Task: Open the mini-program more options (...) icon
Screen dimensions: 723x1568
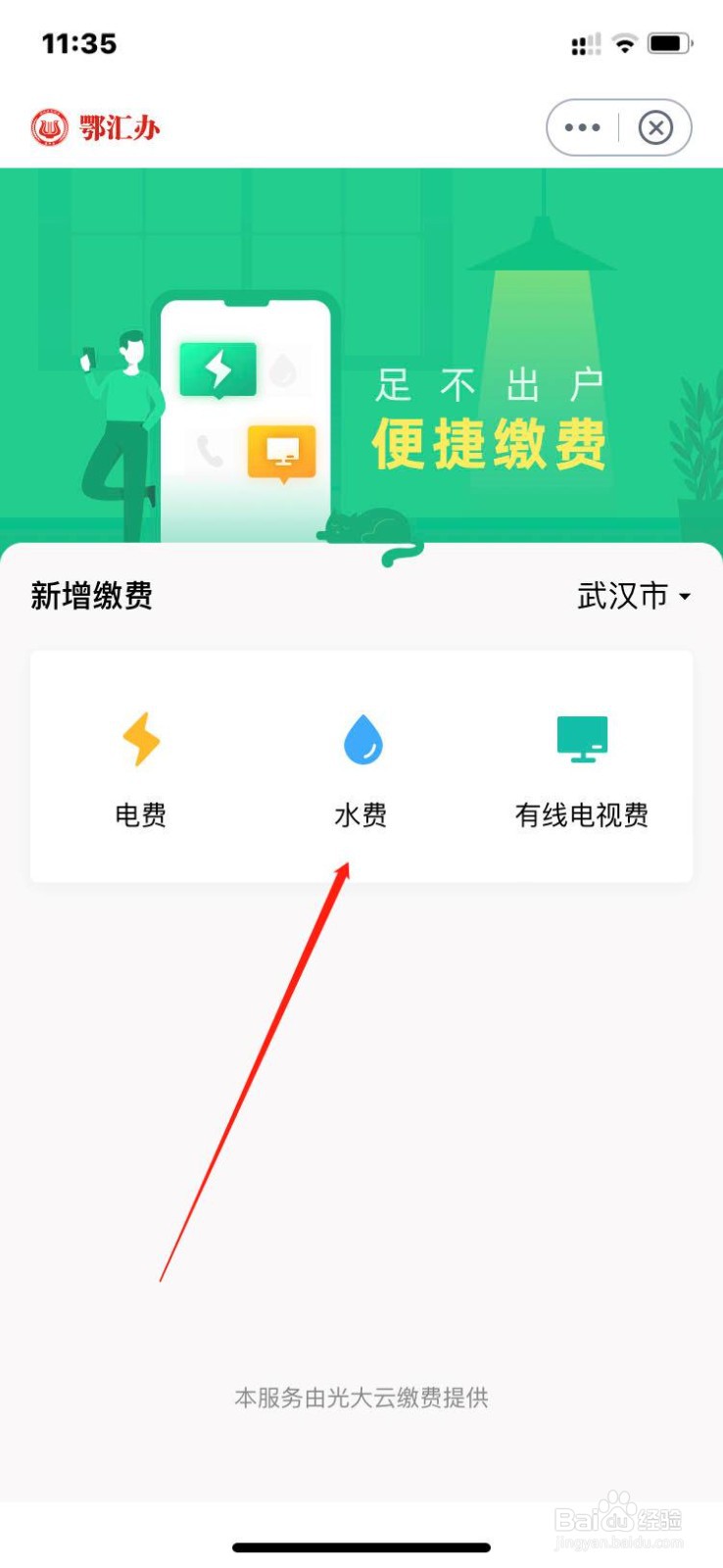Action: 580,126
